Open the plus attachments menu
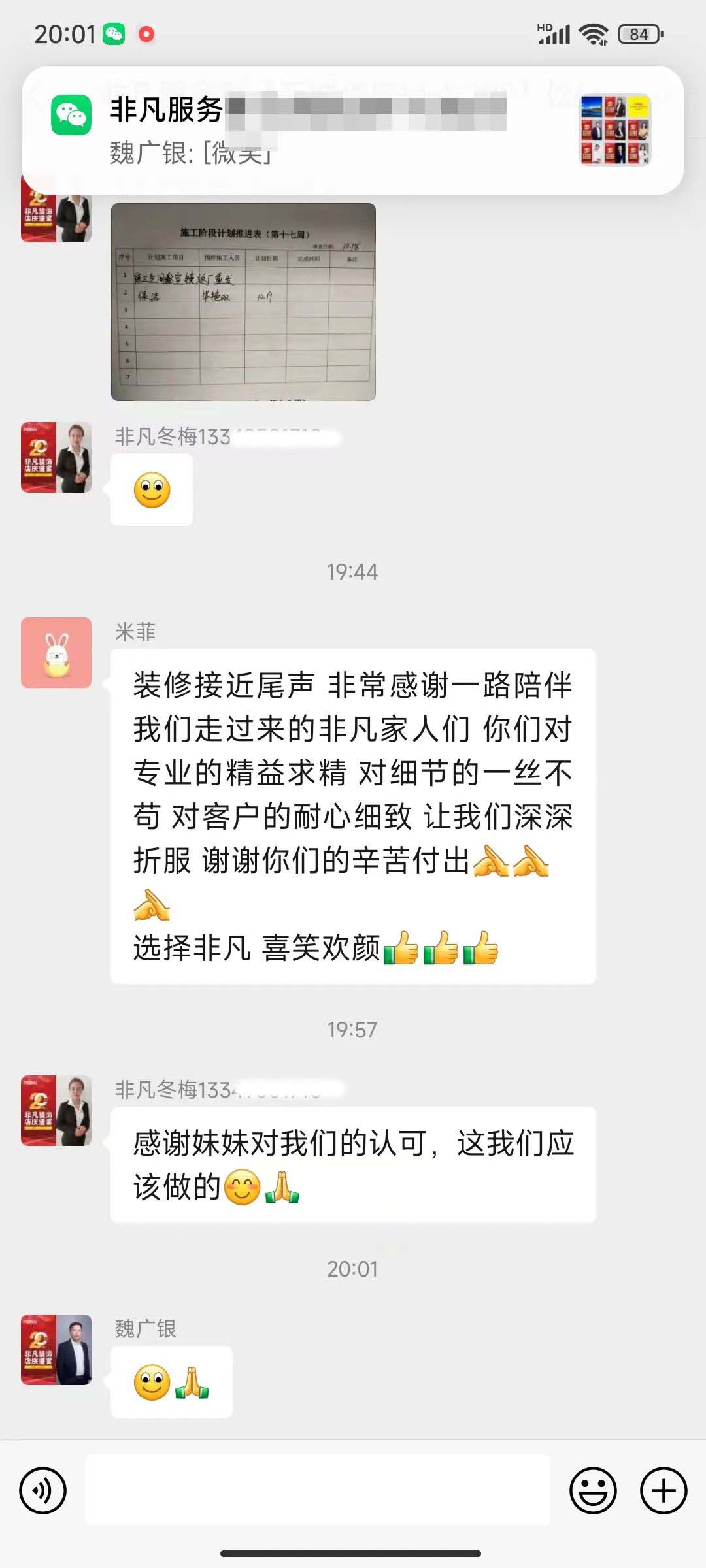 click(x=663, y=1490)
